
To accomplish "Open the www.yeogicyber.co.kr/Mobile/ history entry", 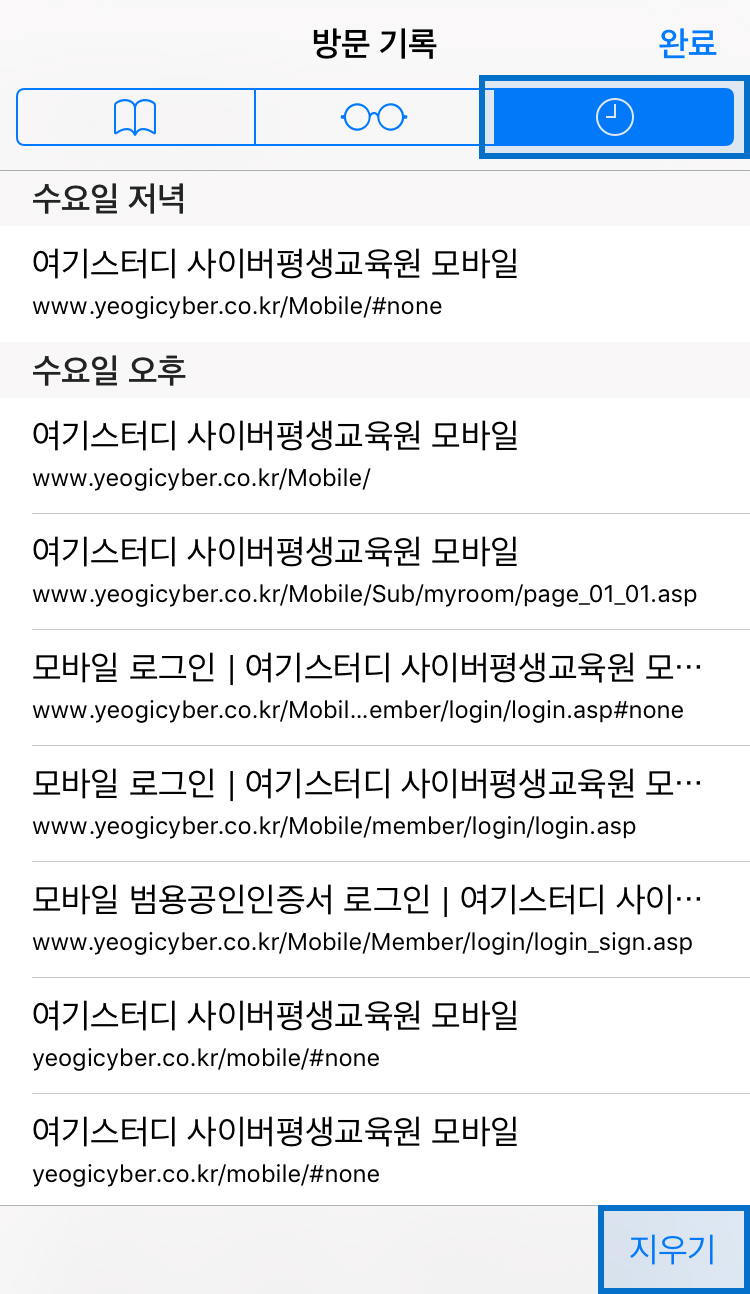I will click(375, 455).
